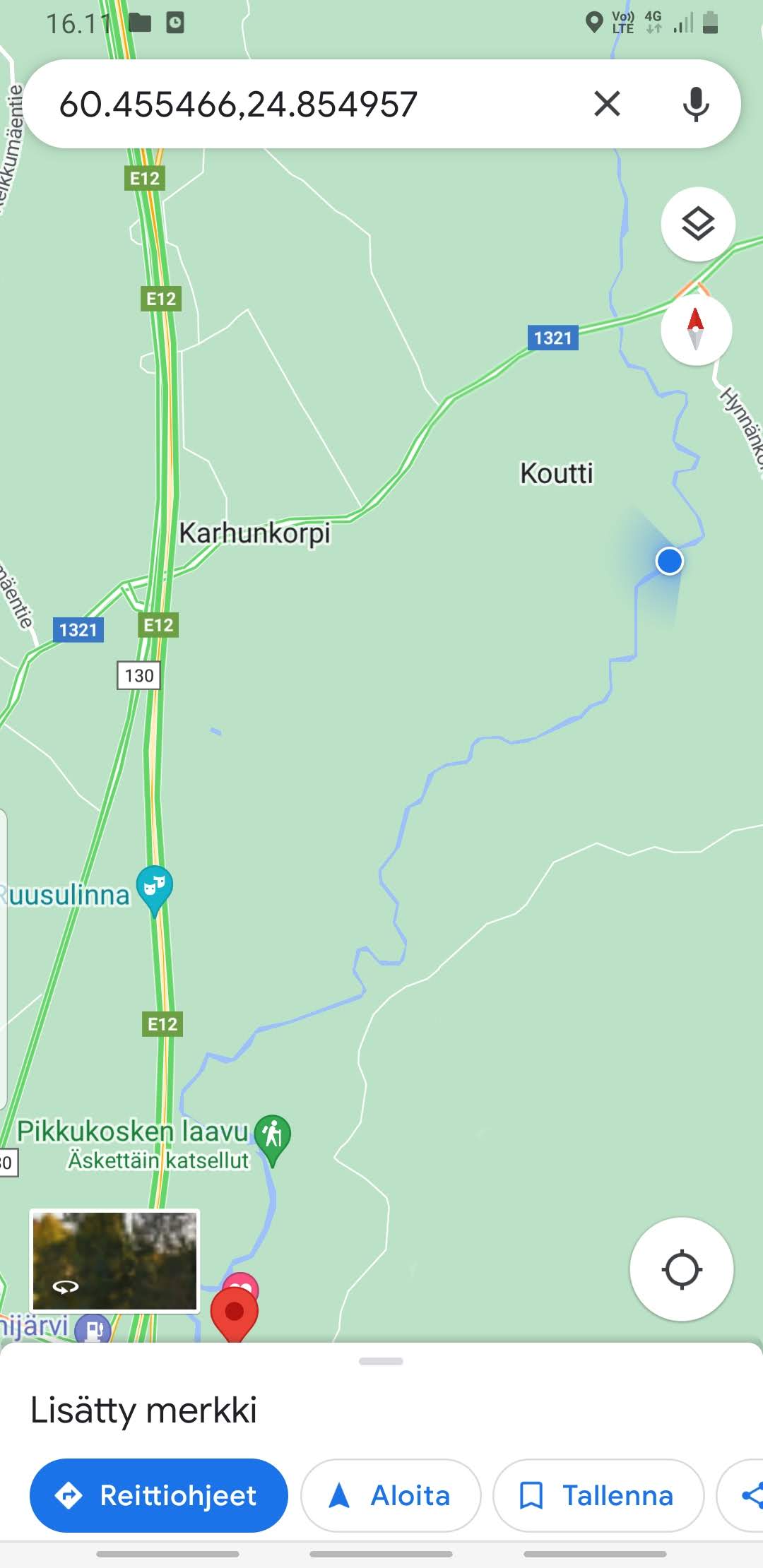
Task: Open the Street View thumbnail
Action: 114,1260
